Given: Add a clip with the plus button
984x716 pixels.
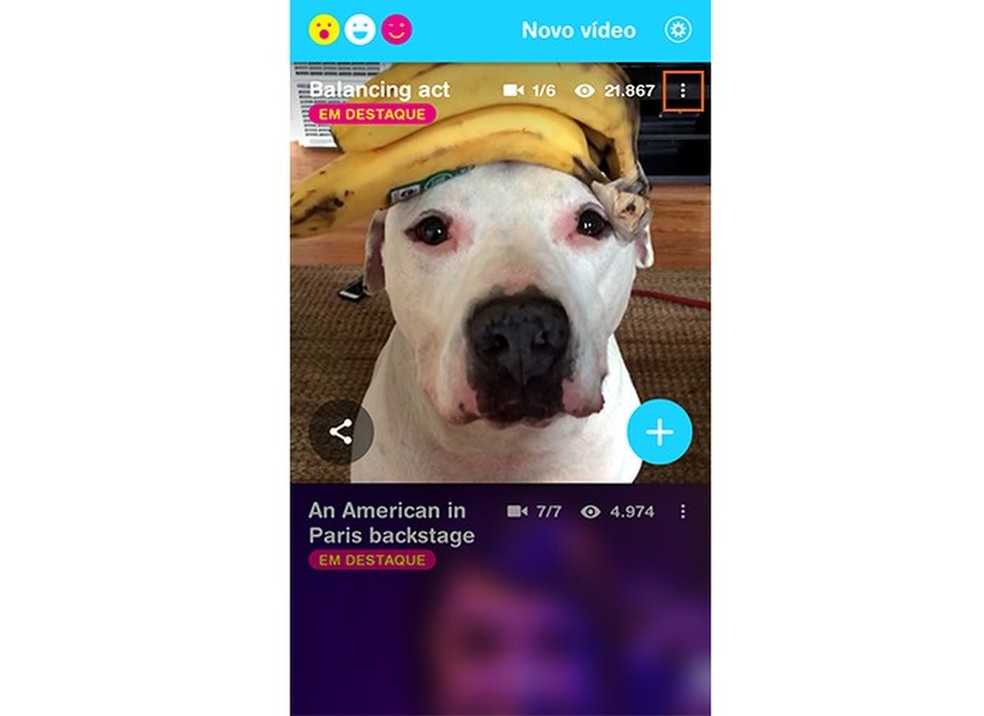Looking at the screenshot, I should (x=659, y=432).
